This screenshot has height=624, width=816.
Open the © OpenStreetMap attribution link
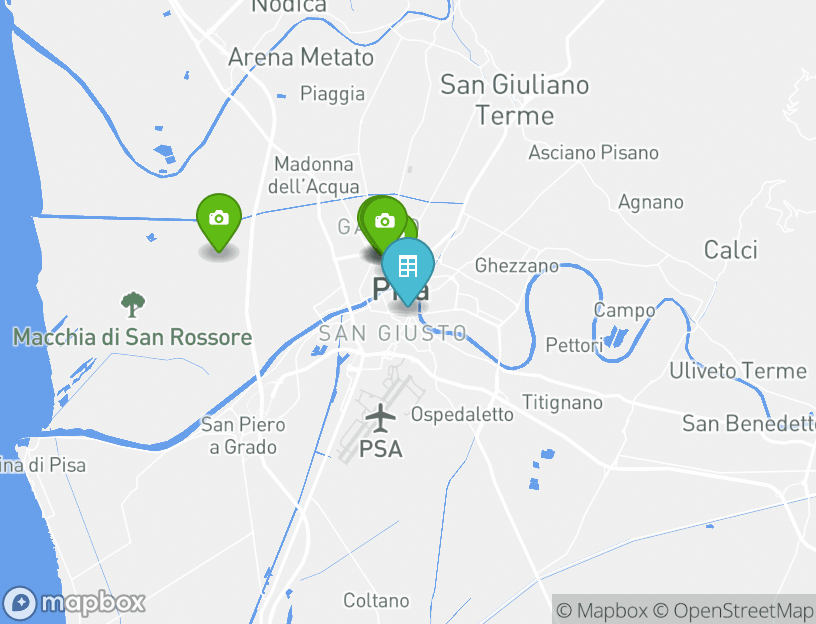coord(733,610)
